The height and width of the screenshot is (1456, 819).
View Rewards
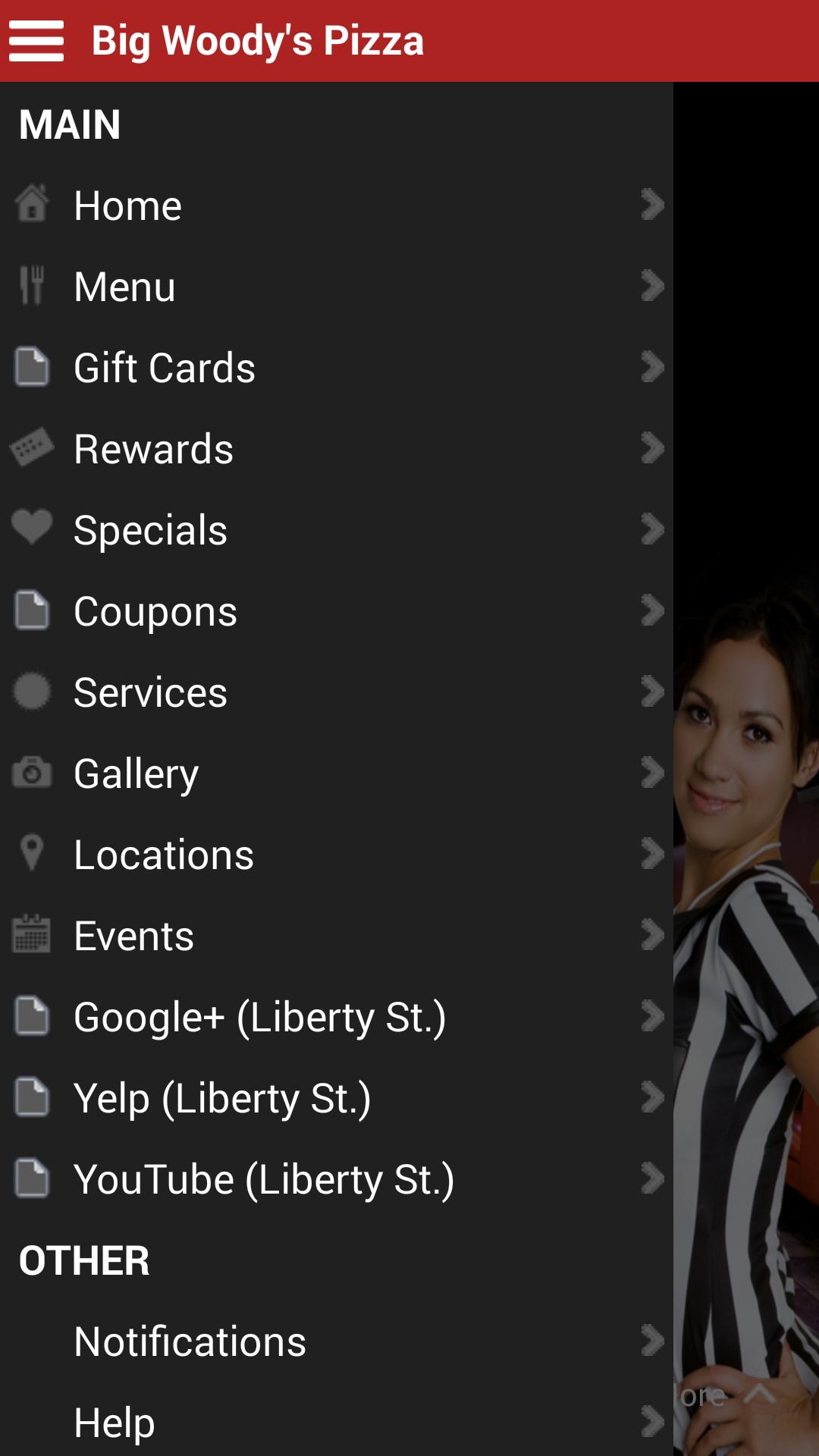coord(336,449)
